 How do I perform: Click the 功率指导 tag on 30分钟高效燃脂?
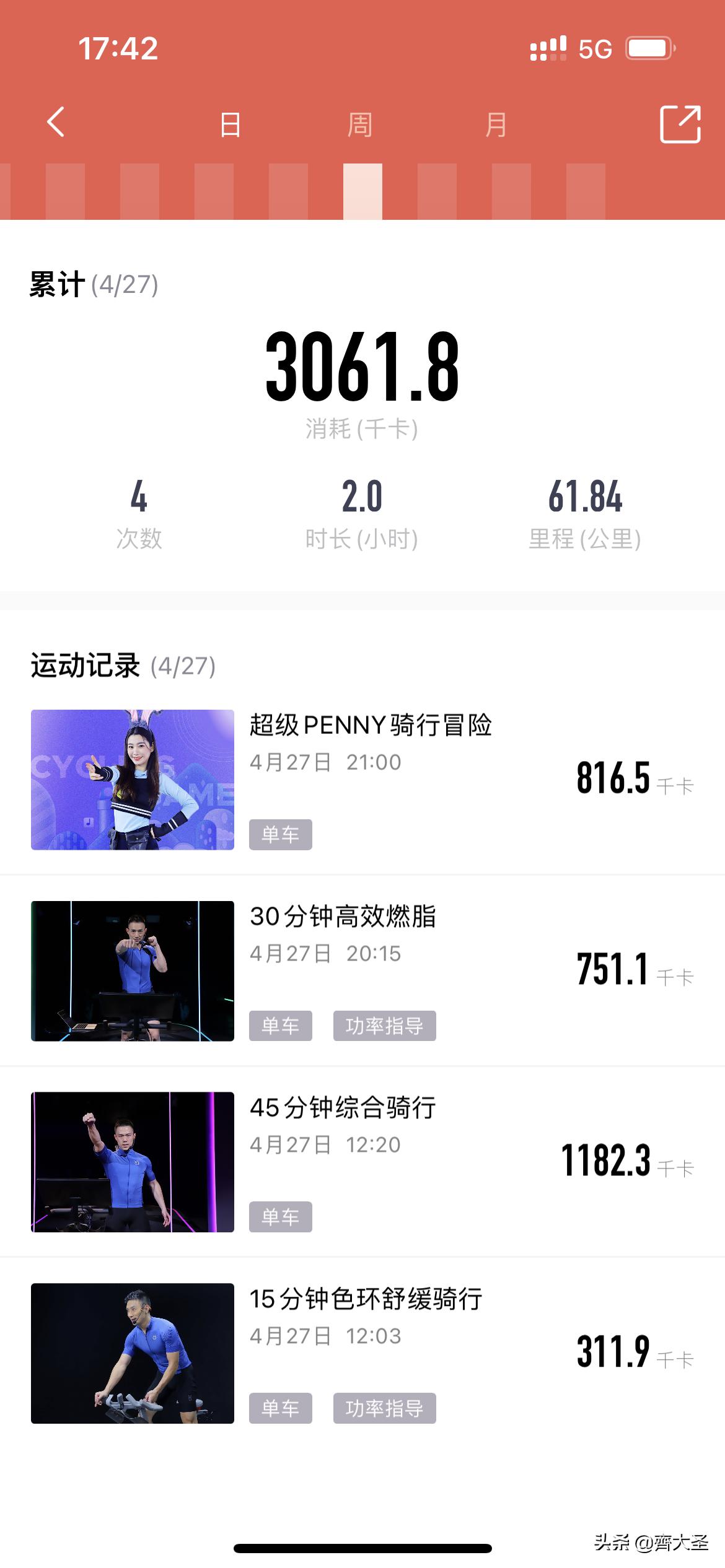pos(385,1027)
